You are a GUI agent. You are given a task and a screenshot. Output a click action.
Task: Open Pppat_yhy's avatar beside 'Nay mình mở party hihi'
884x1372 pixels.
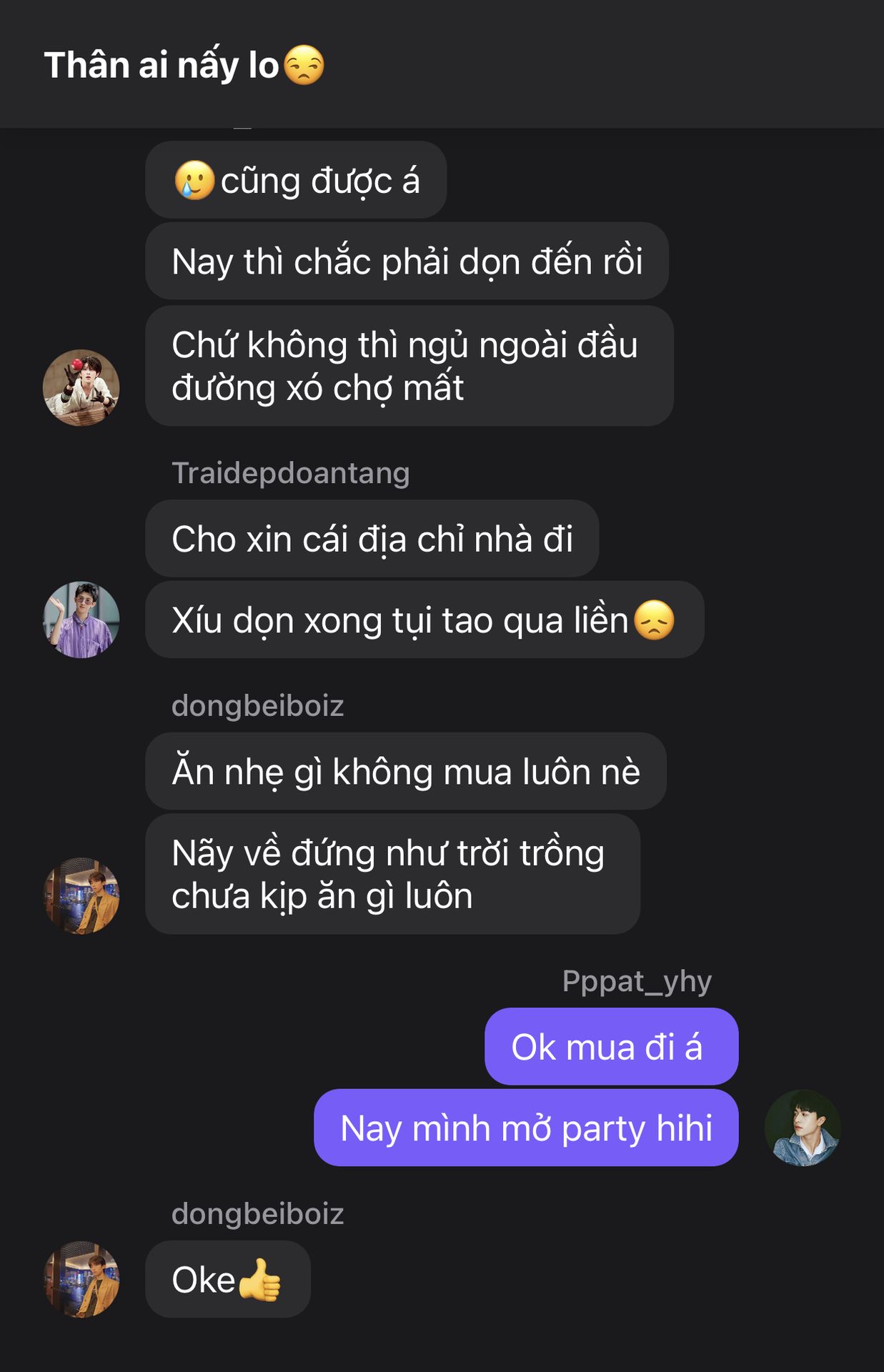[803, 1128]
